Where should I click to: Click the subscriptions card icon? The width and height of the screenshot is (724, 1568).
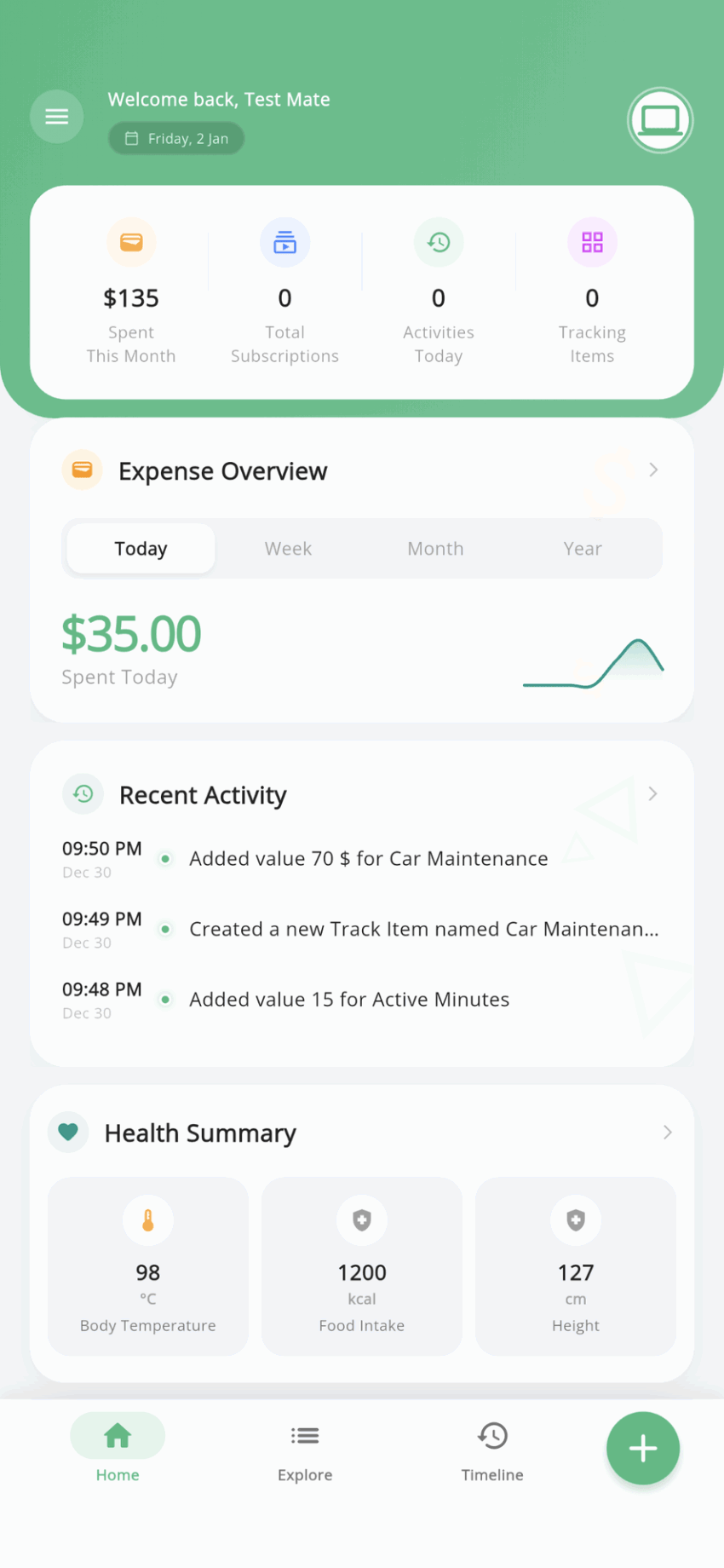(x=284, y=242)
